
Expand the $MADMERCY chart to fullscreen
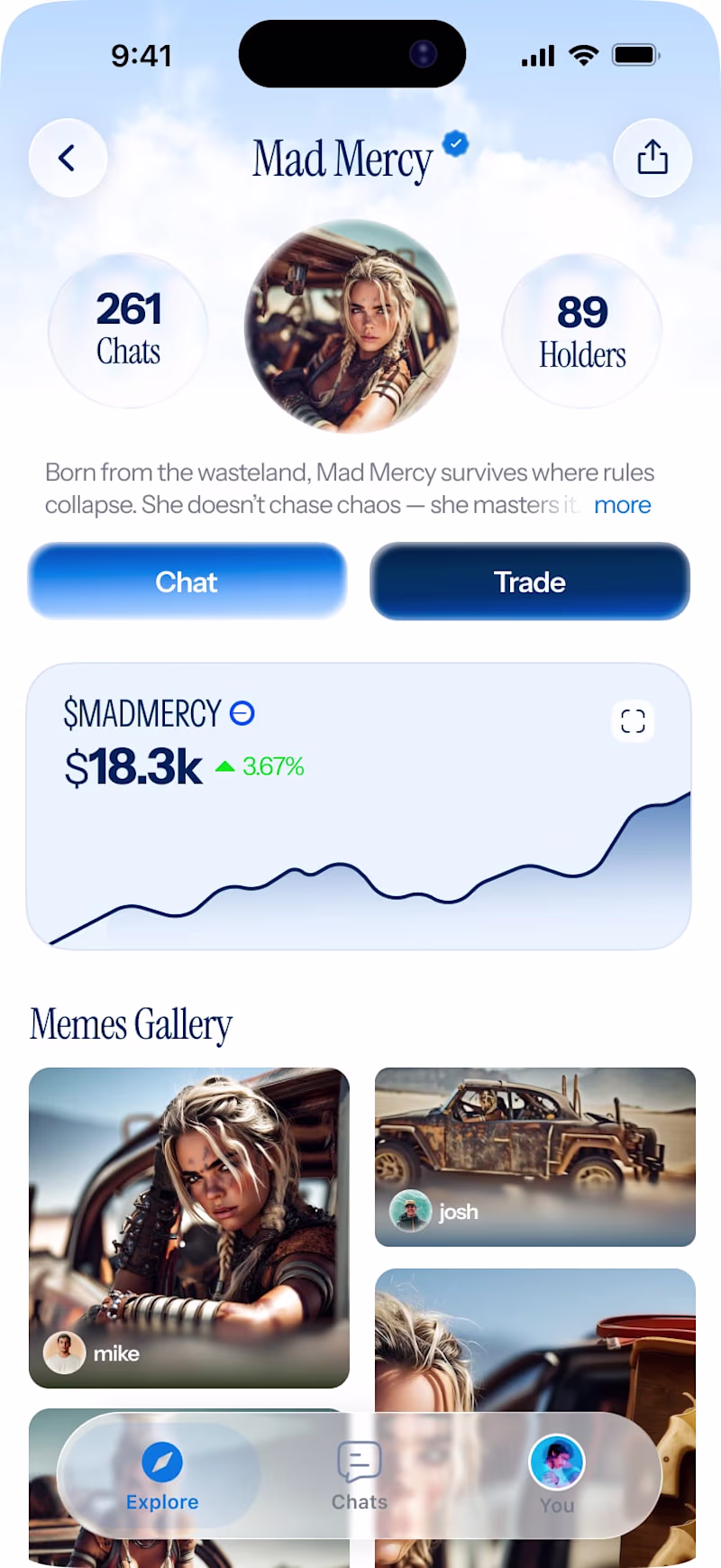click(x=633, y=721)
